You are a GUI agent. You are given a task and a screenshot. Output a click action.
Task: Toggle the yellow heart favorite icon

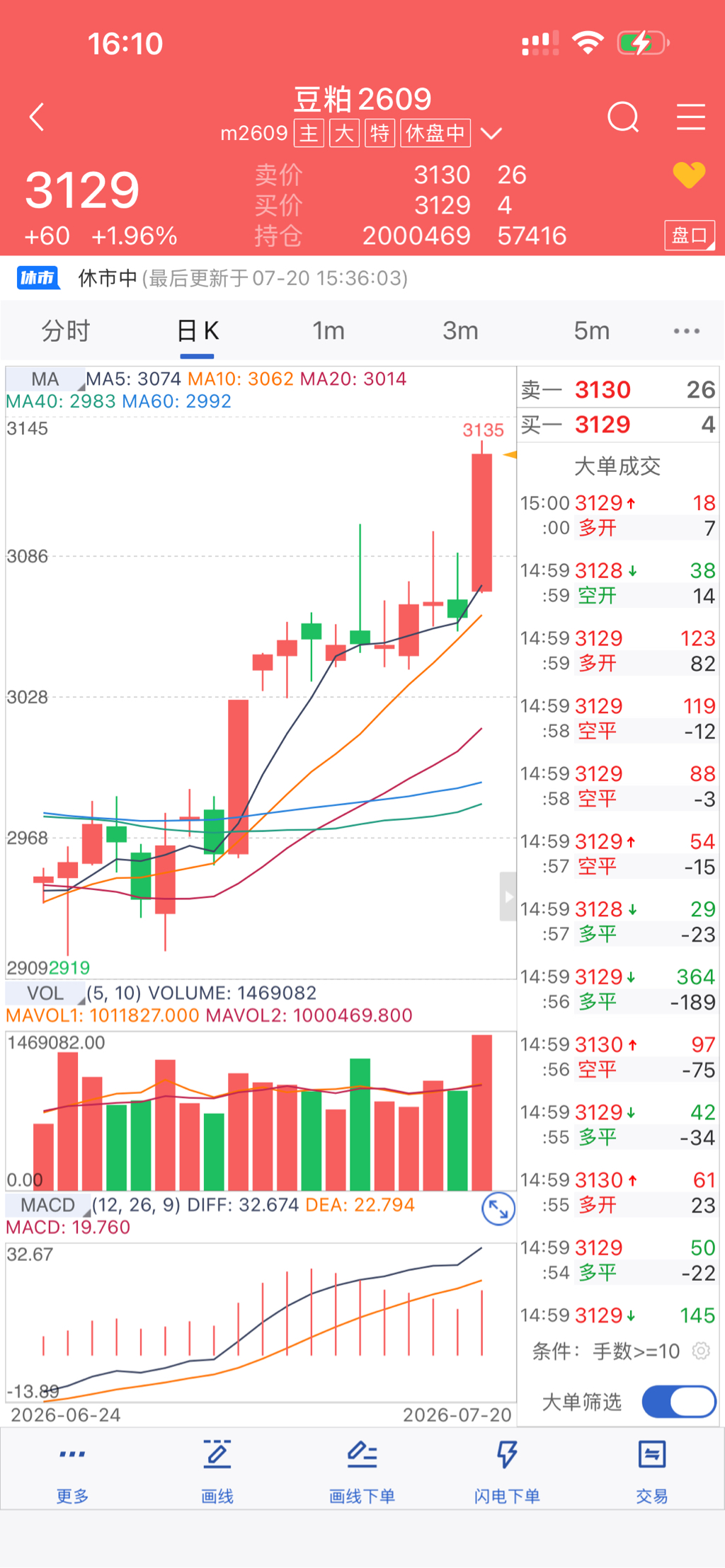[x=689, y=175]
